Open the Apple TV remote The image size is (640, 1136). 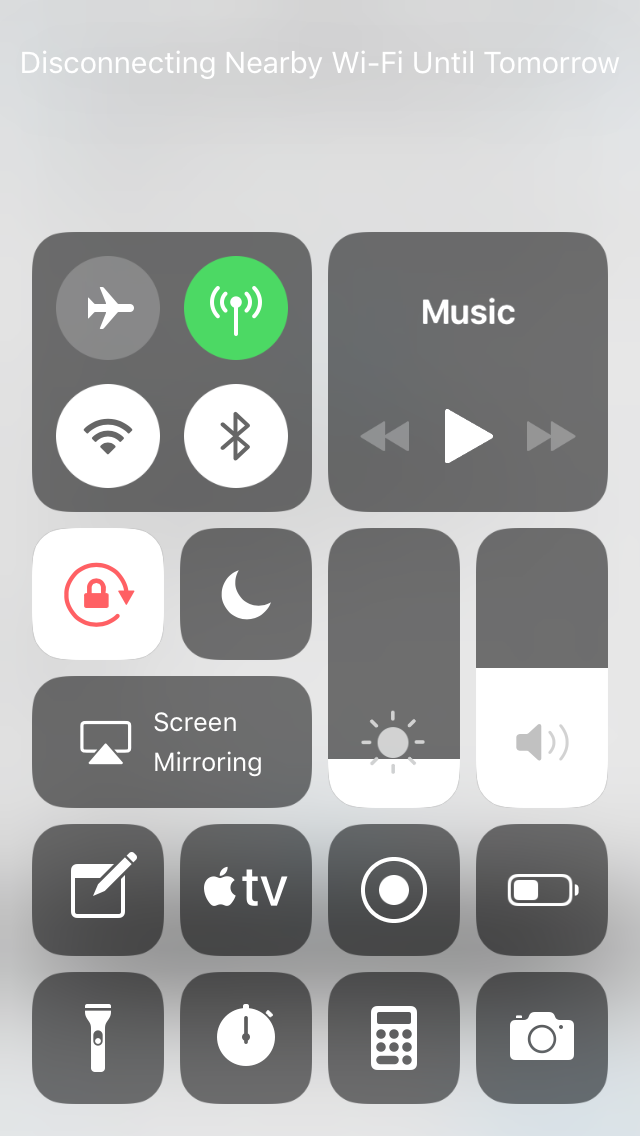[246, 890]
